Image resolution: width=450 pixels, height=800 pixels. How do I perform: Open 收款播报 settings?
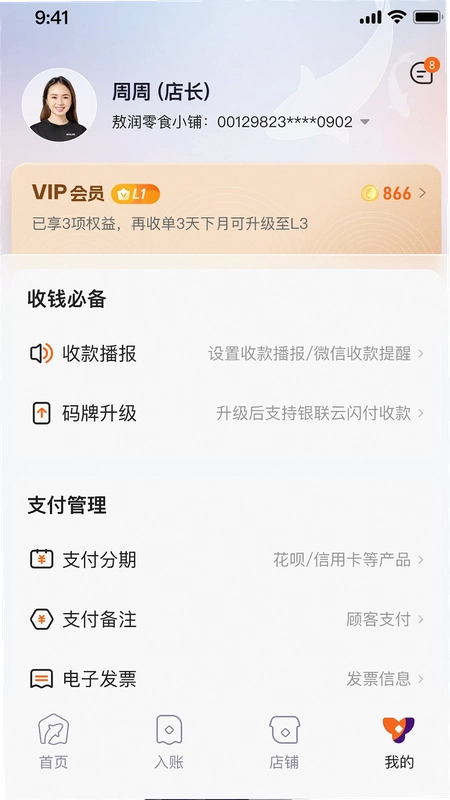click(226, 354)
